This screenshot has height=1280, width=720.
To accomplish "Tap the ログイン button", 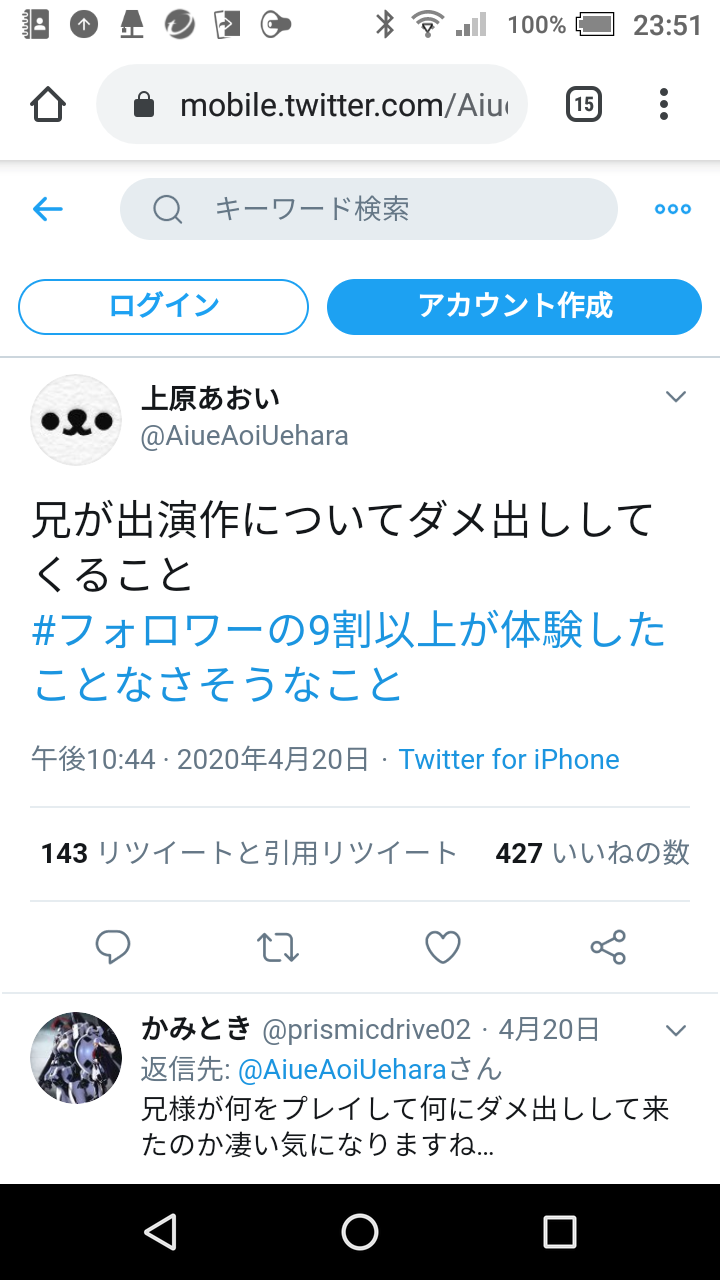I will pyautogui.click(x=163, y=306).
